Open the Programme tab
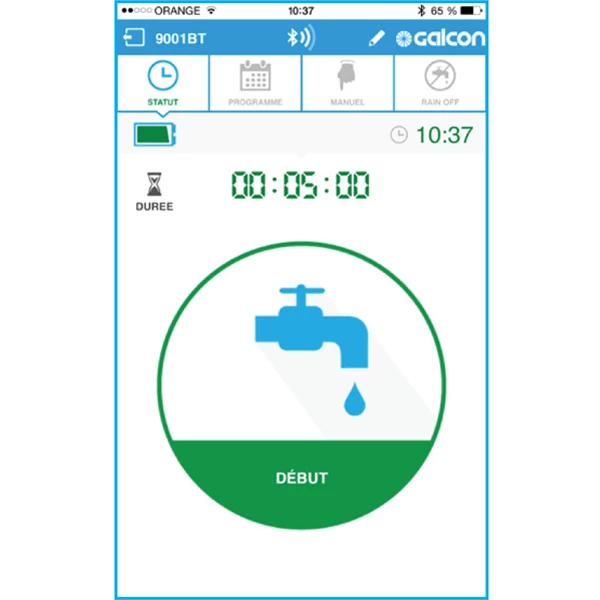Image resolution: width=600 pixels, height=600 pixels. tap(255, 82)
